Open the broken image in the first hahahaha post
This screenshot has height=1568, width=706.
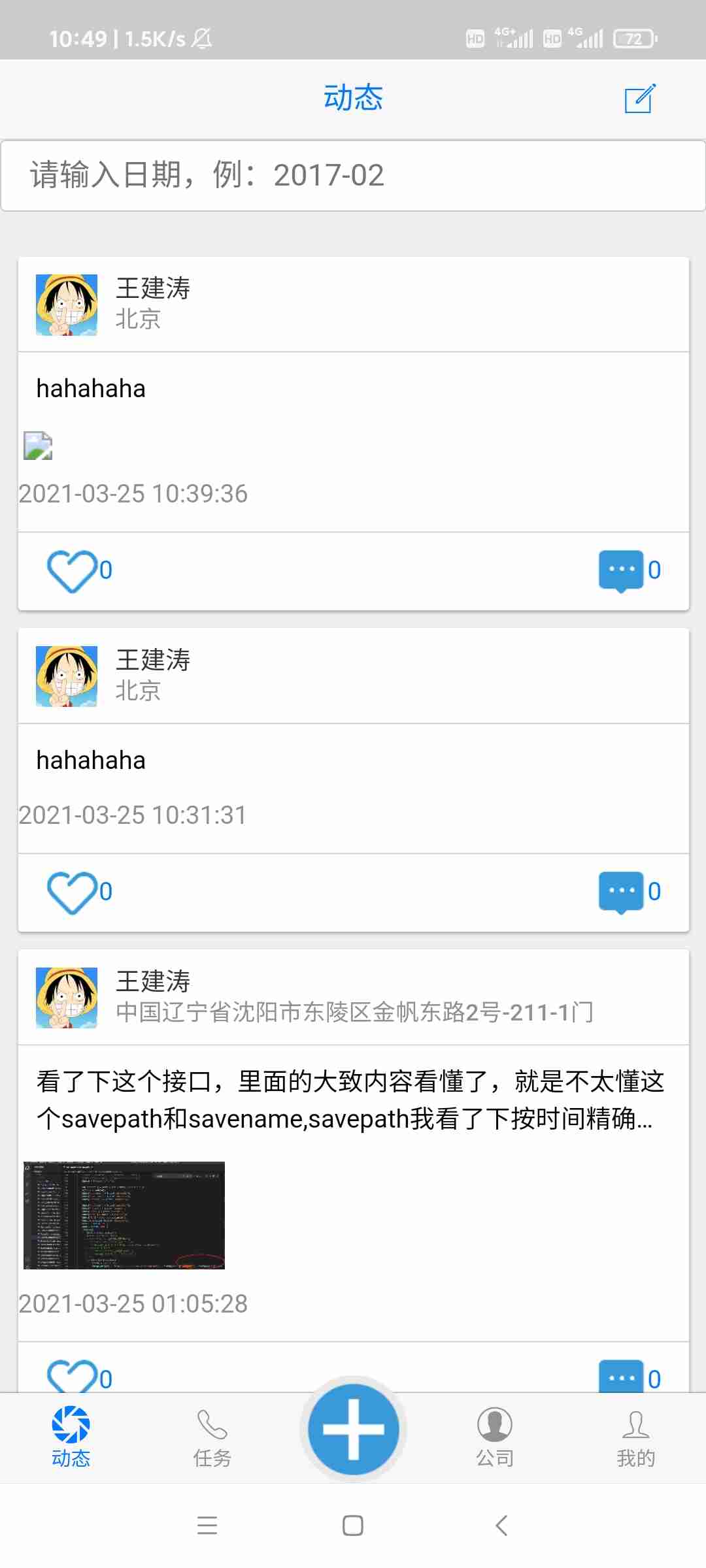(x=38, y=446)
